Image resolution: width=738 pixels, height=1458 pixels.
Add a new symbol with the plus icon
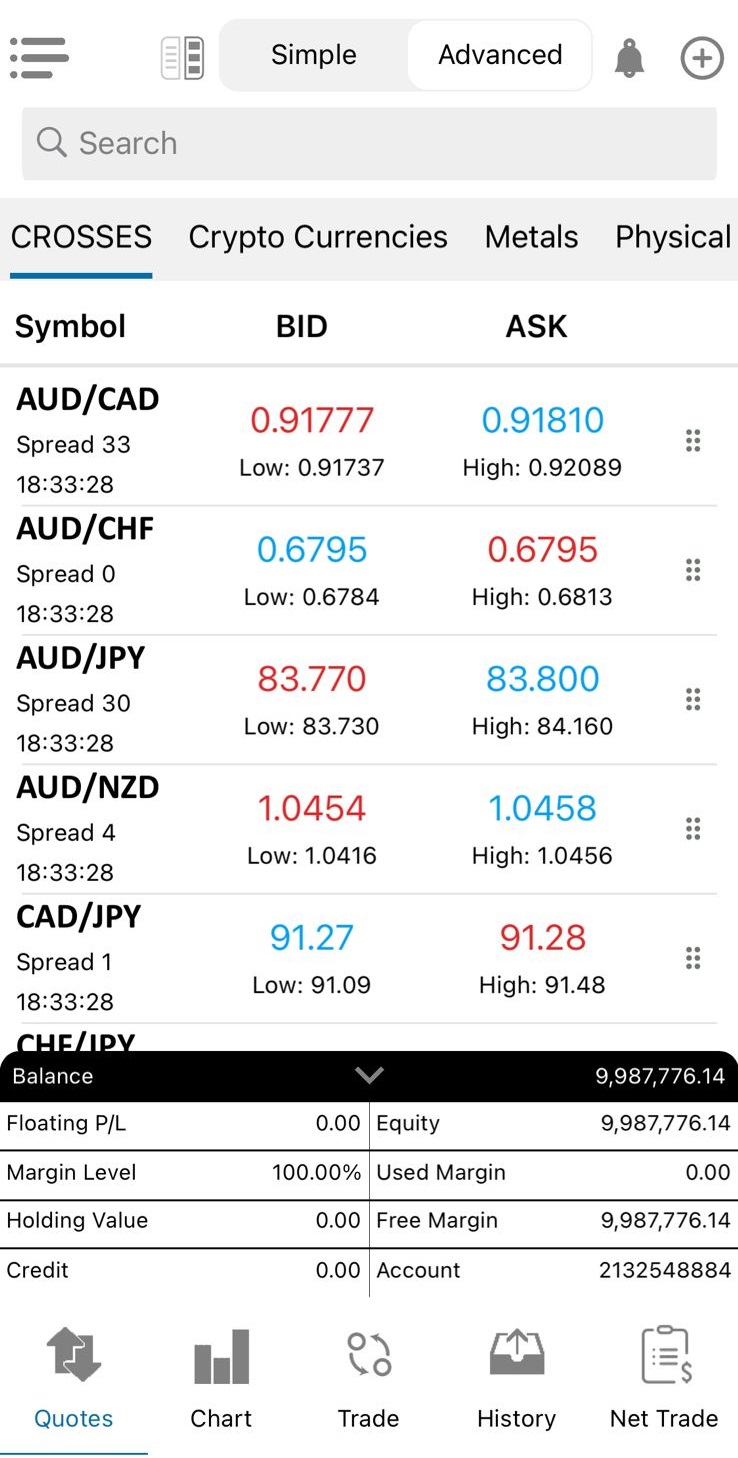tap(702, 58)
